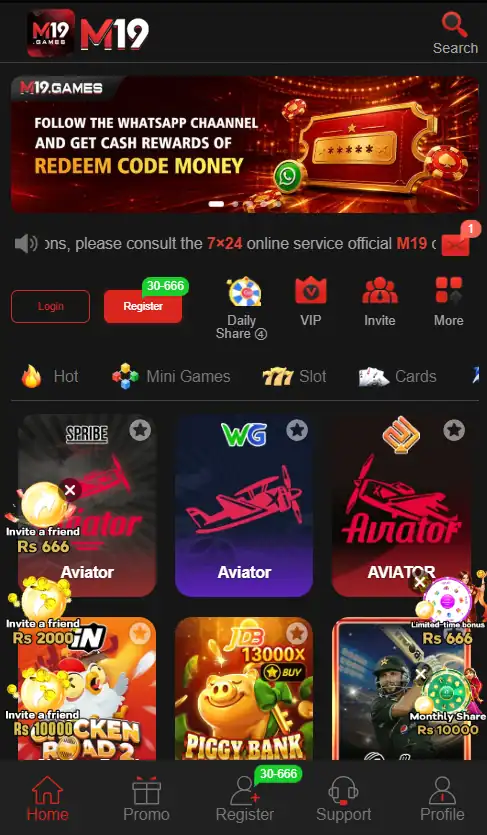The image size is (487, 835).
Task: Open the Profile tab
Action: [x=442, y=799]
